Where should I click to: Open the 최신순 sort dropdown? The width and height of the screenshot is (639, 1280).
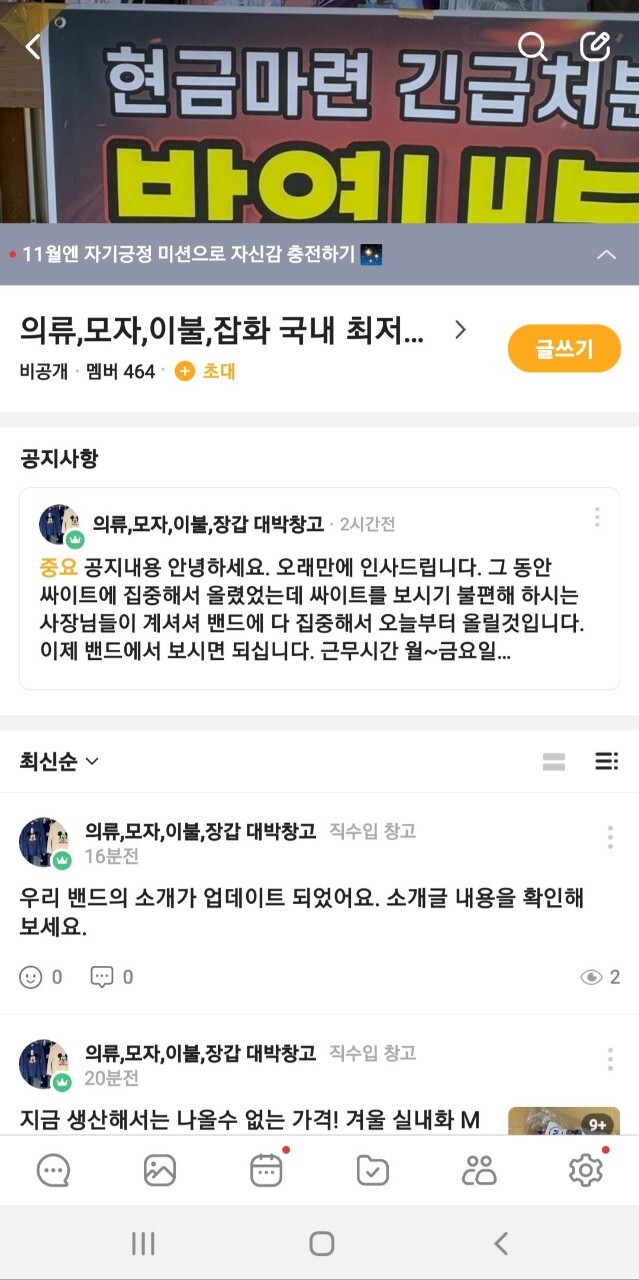[x=60, y=761]
